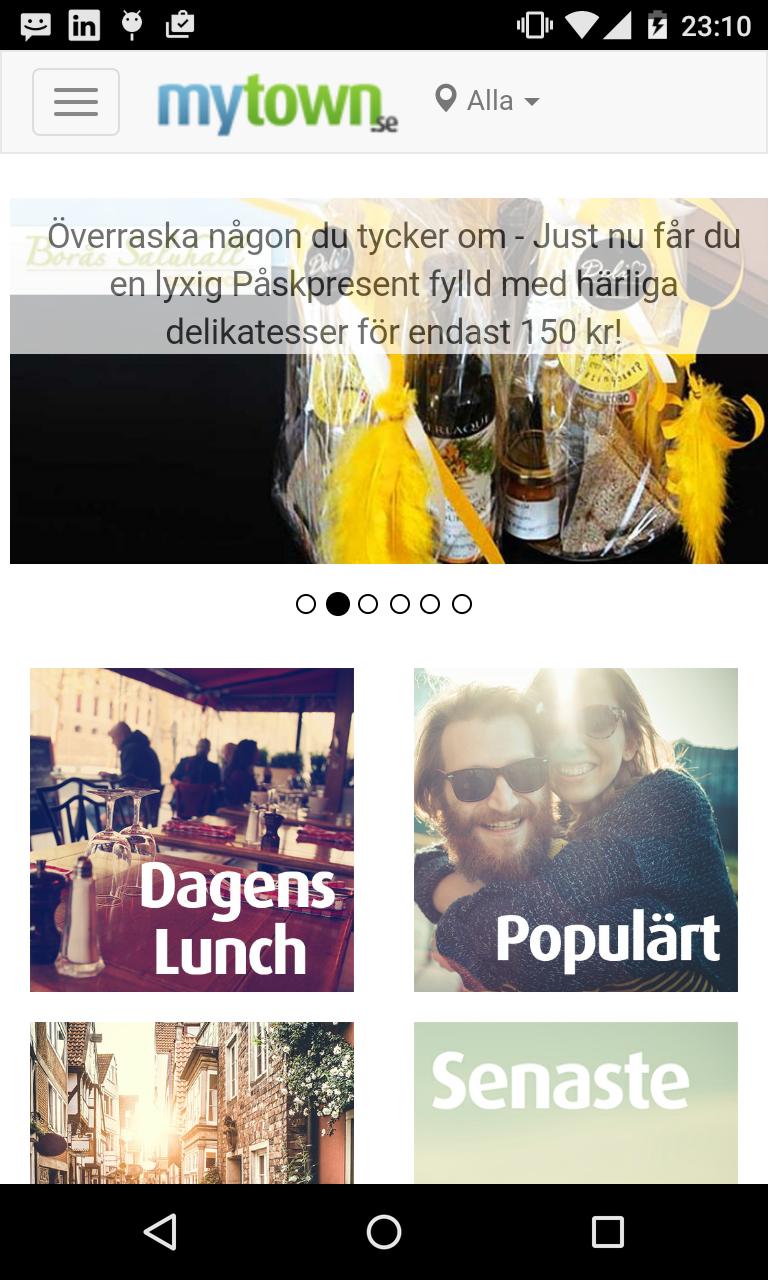The height and width of the screenshot is (1280, 768).
Task: Go to the Populärt category
Action: point(574,829)
